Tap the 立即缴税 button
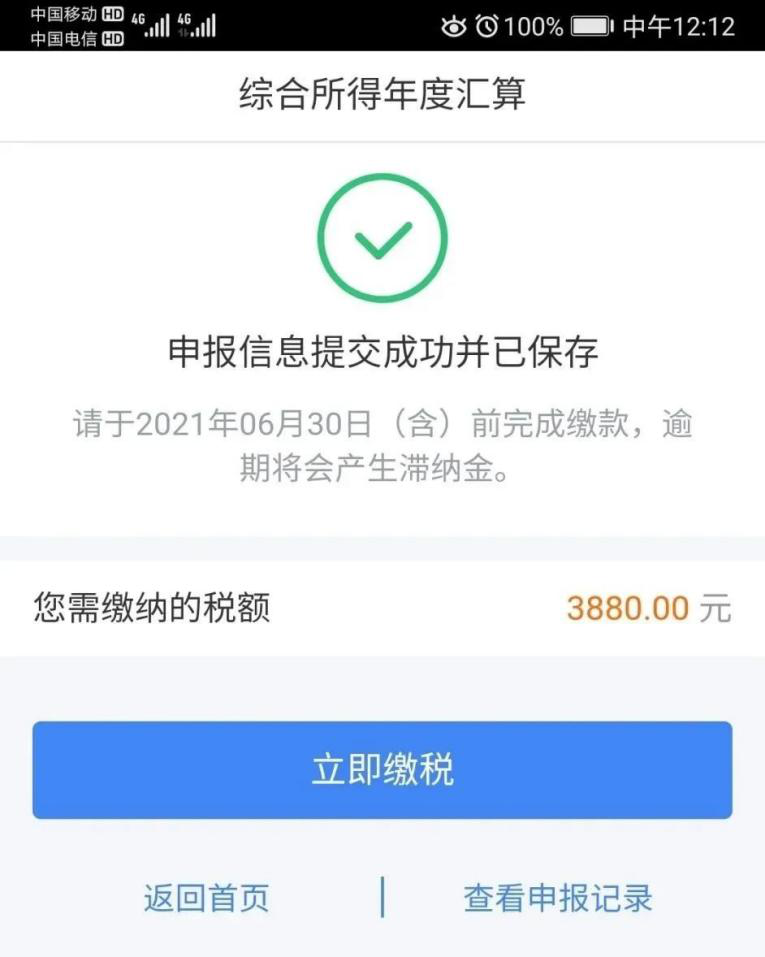The image size is (765, 957). 382,770
